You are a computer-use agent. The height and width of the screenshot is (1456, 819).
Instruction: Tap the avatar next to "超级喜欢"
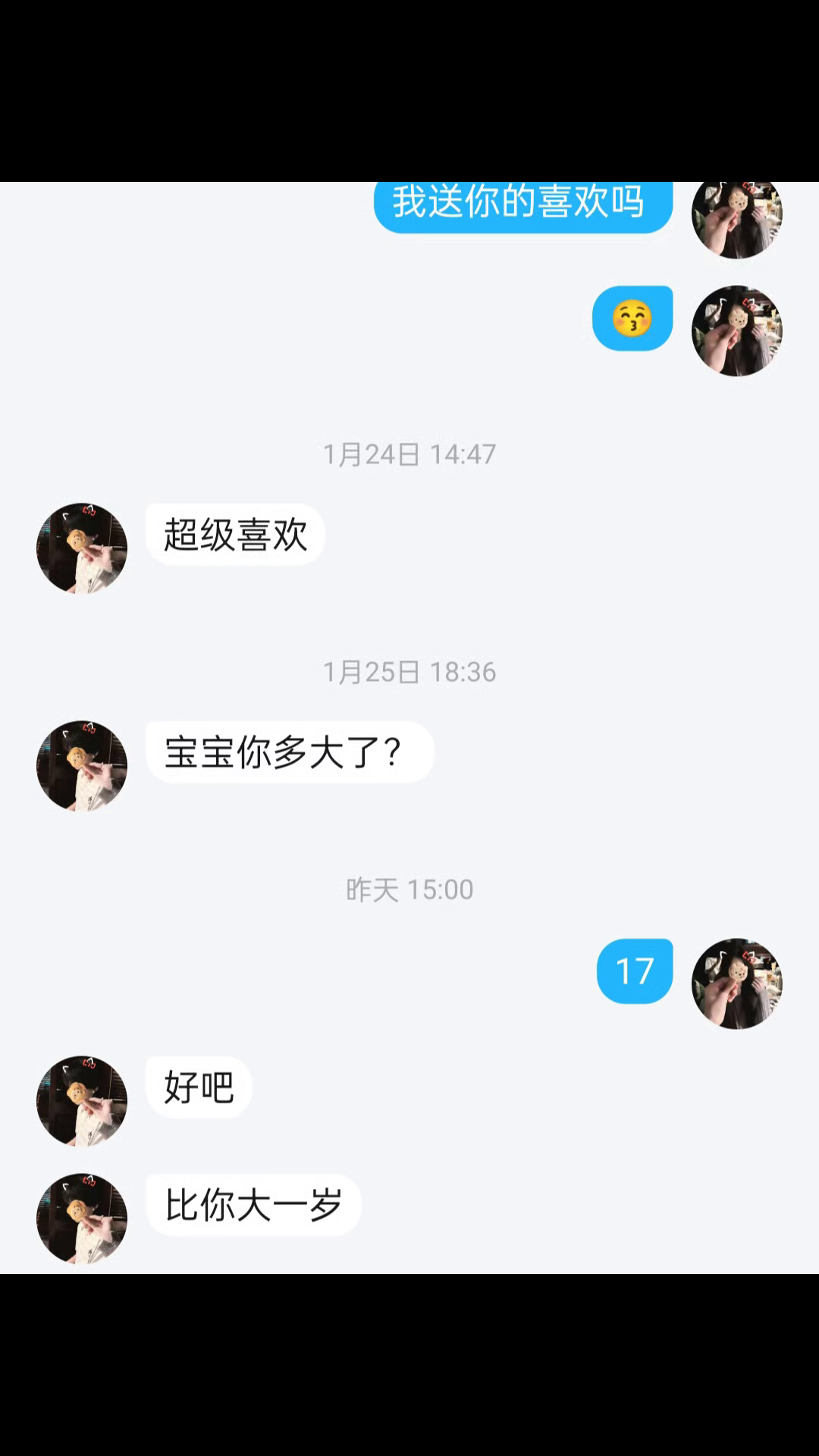(82, 548)
